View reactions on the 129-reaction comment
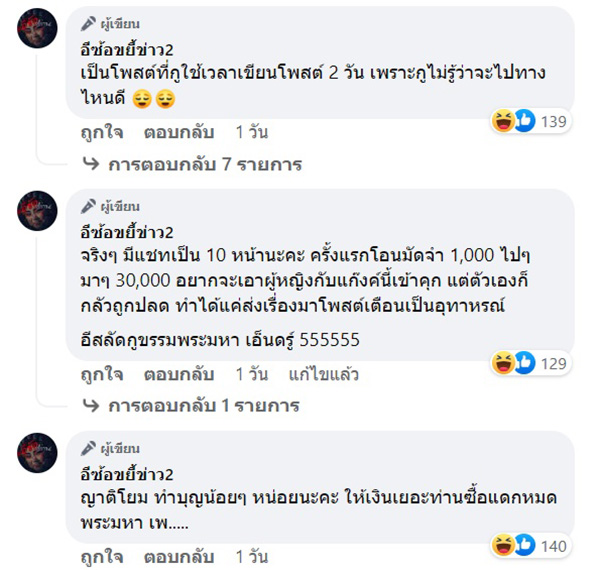The width and height of the screenshot is (600, 570). (529, 363)
